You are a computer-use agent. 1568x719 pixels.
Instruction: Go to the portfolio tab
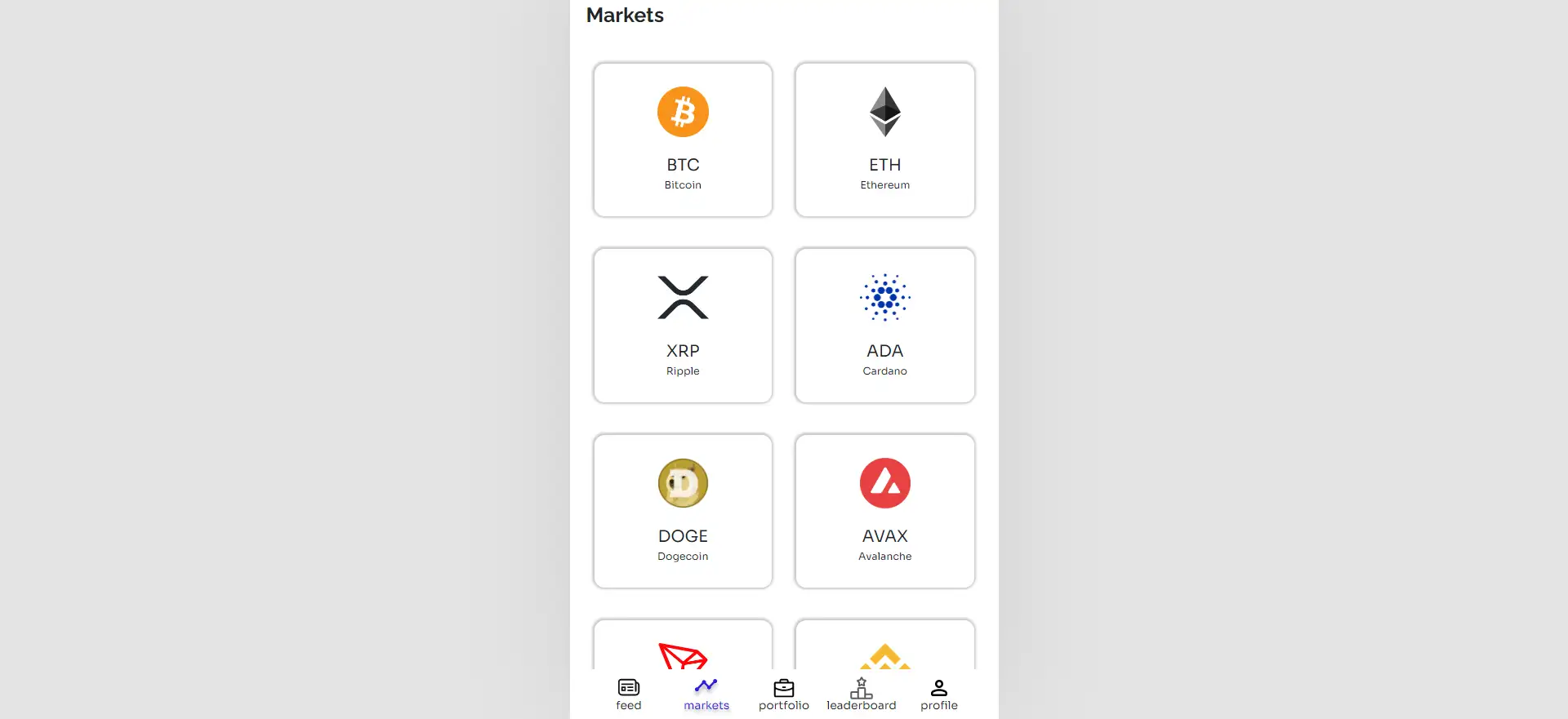point(784,695)
